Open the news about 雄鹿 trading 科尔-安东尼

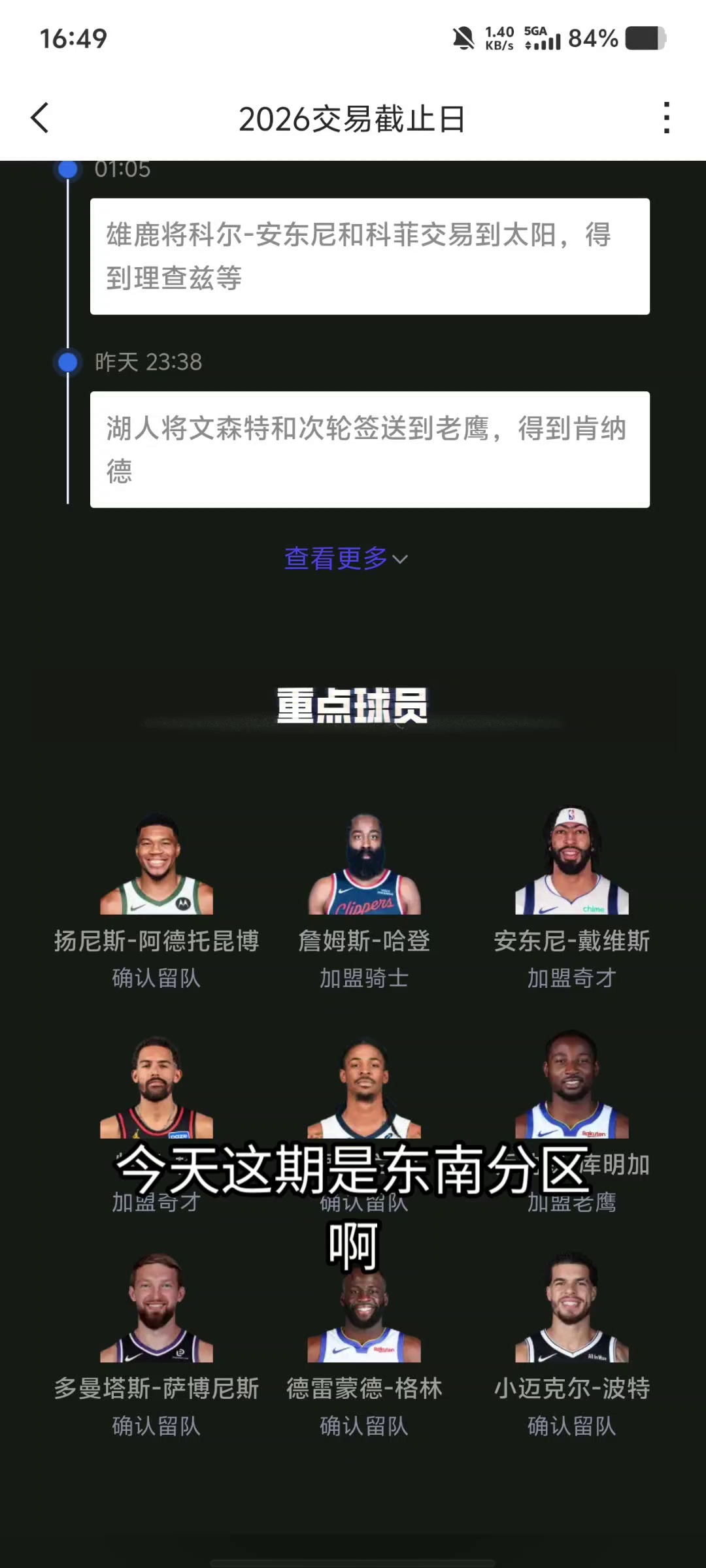pyautogui.click(x=369, y=256)
